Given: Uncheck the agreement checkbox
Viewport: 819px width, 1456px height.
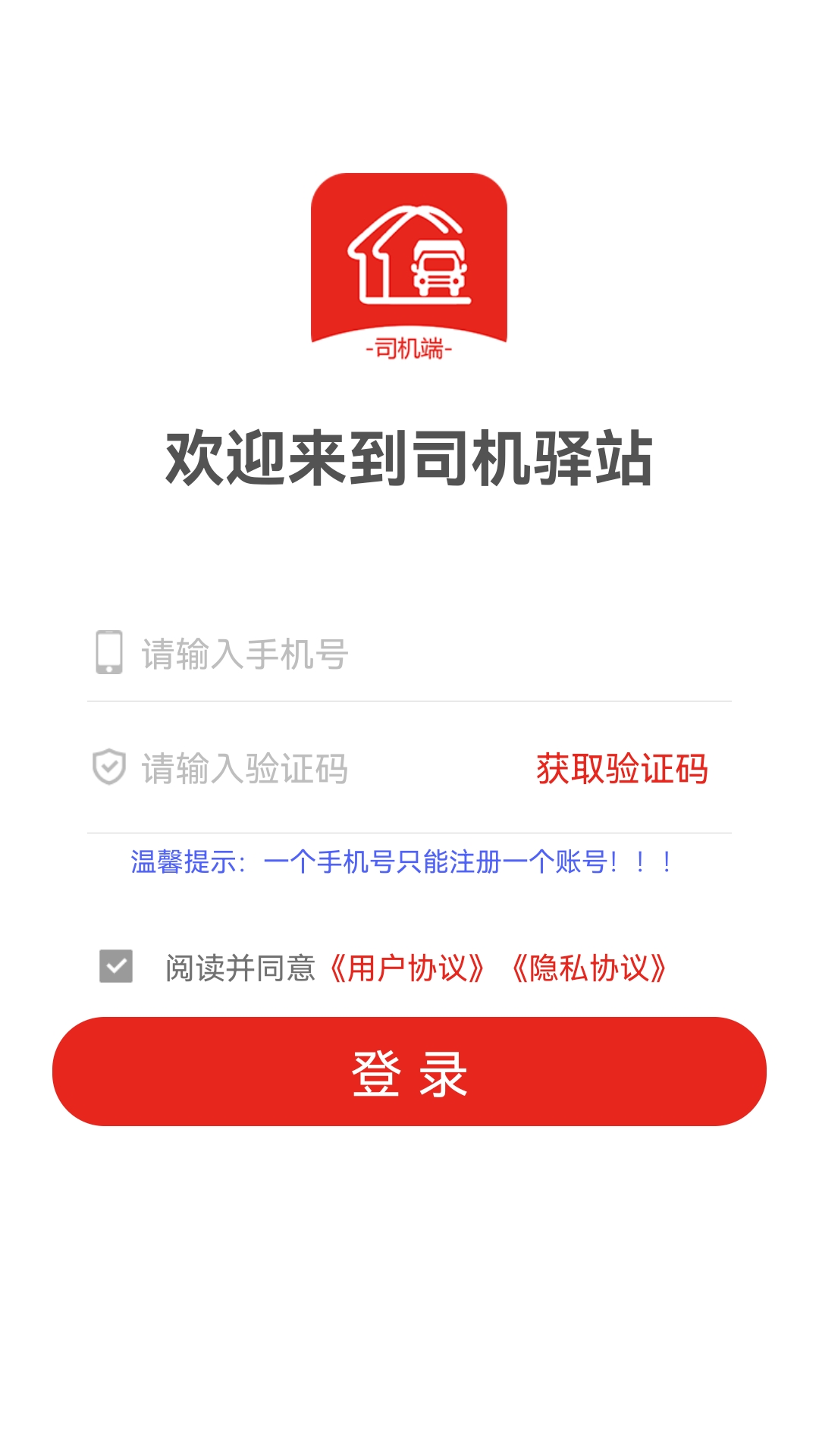Looking at the screenshot, I should (x=116, y=966).
